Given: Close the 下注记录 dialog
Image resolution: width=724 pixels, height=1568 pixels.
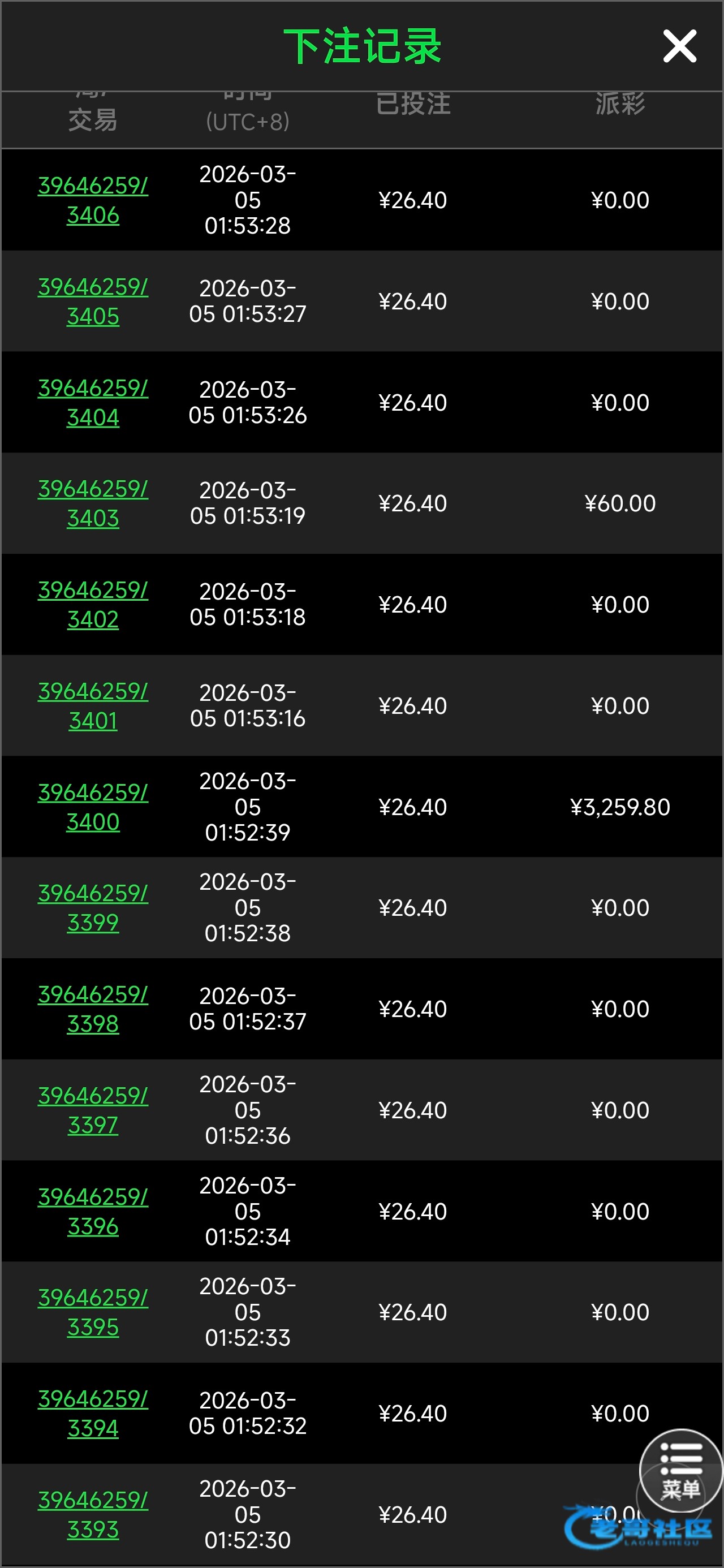Looking at the screenshot, I should [x=679, y=46].
